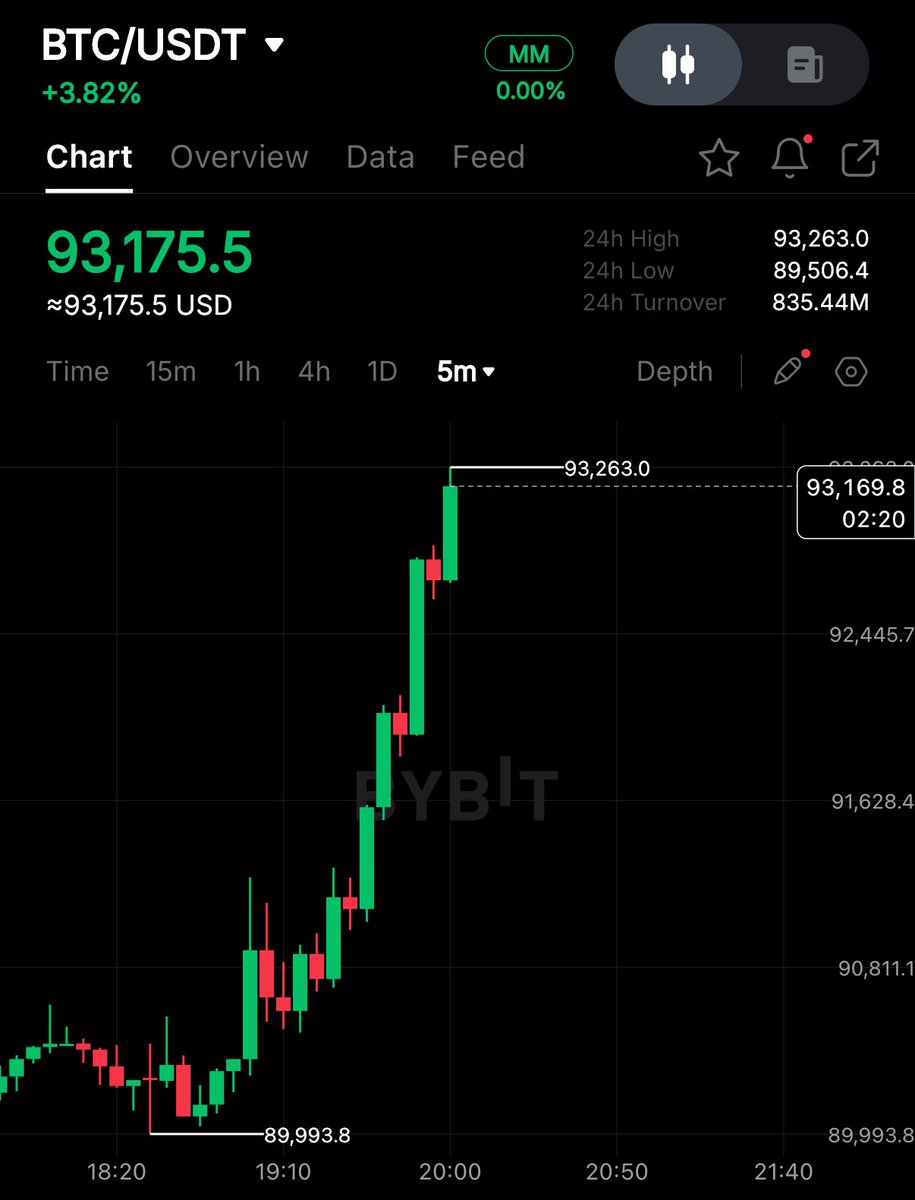
Task: Open the Depth chart view
Action: click(x=674, y=371)
